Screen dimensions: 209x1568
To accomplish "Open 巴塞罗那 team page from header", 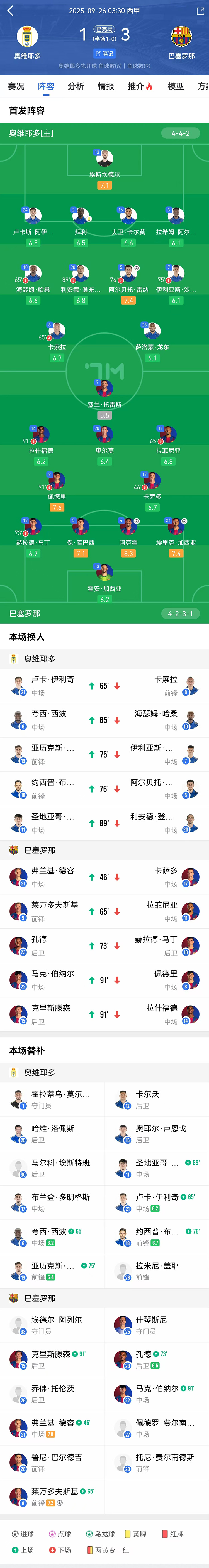I will (181, 42).
